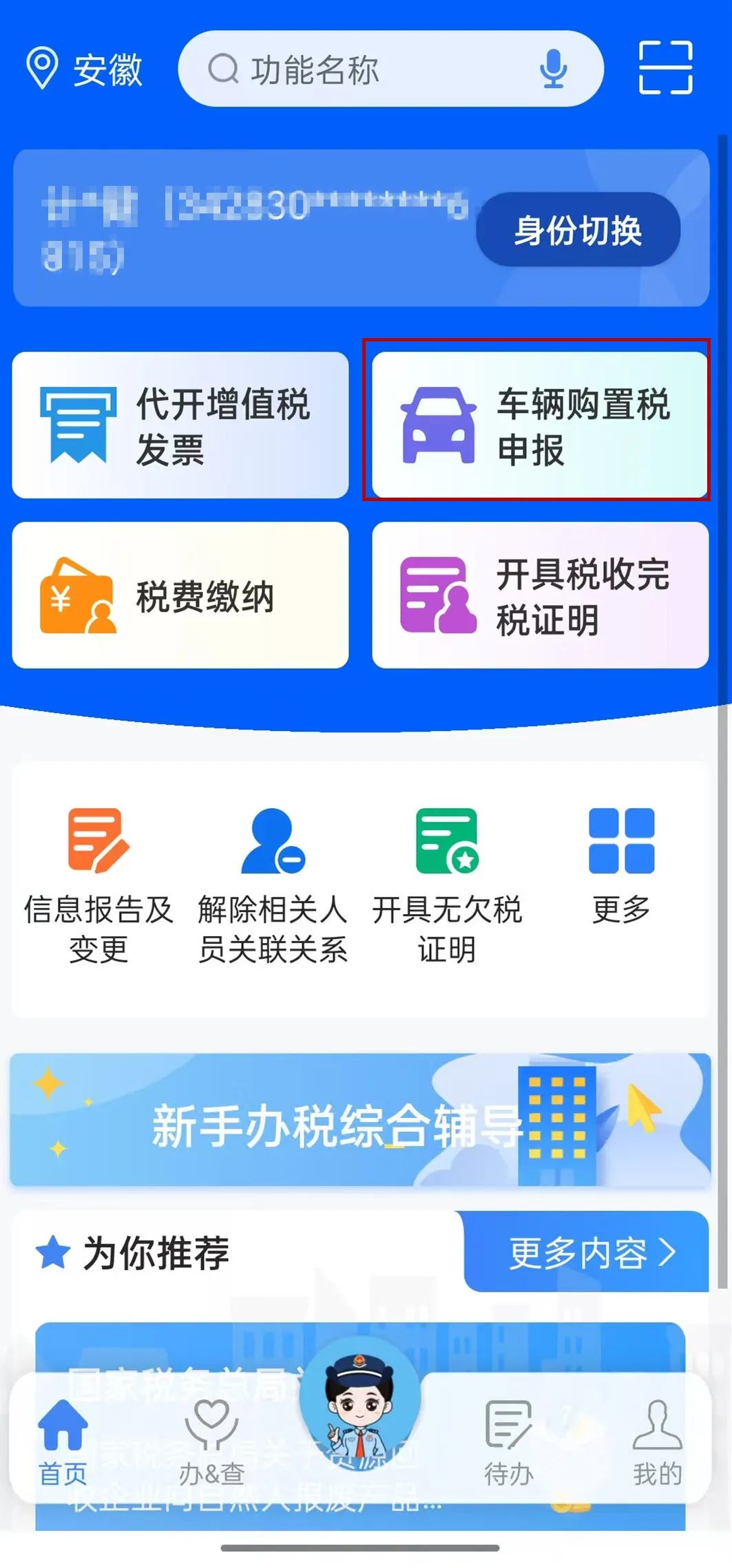
Task: Open the 开具税收完税证明 certificate icon
Action: 539,595
